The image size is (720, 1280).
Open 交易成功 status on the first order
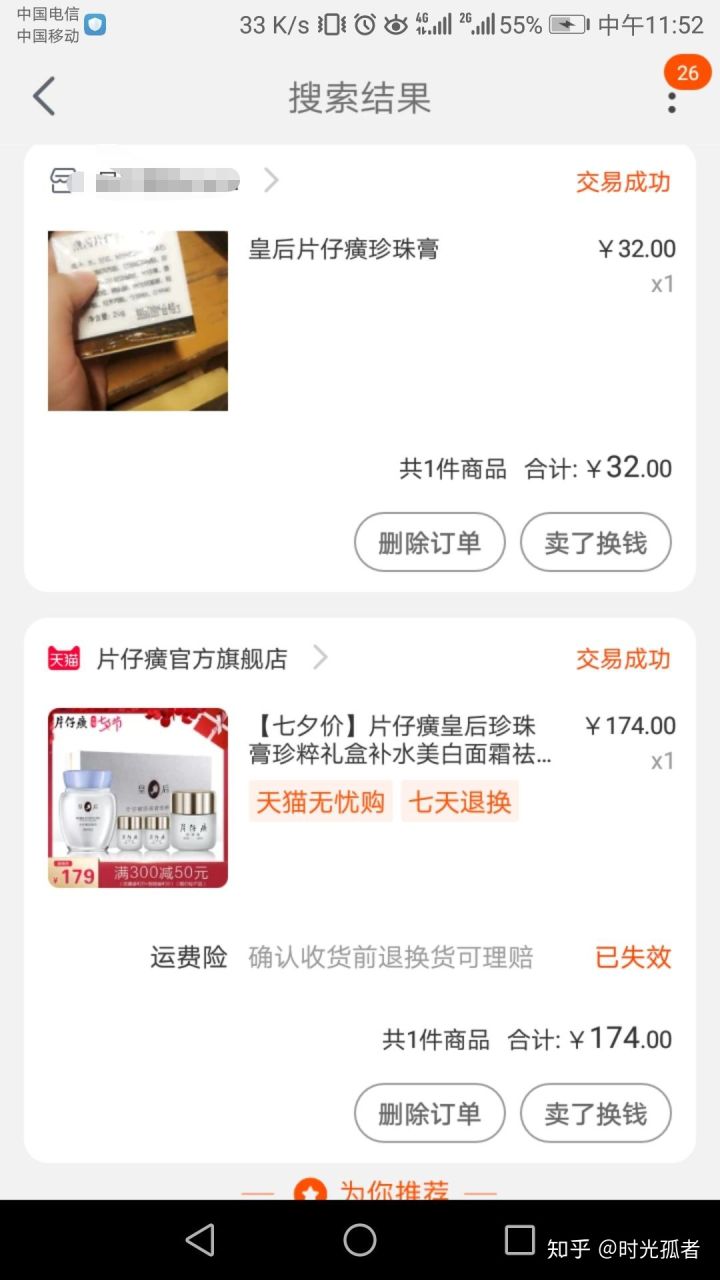(623, 182)
